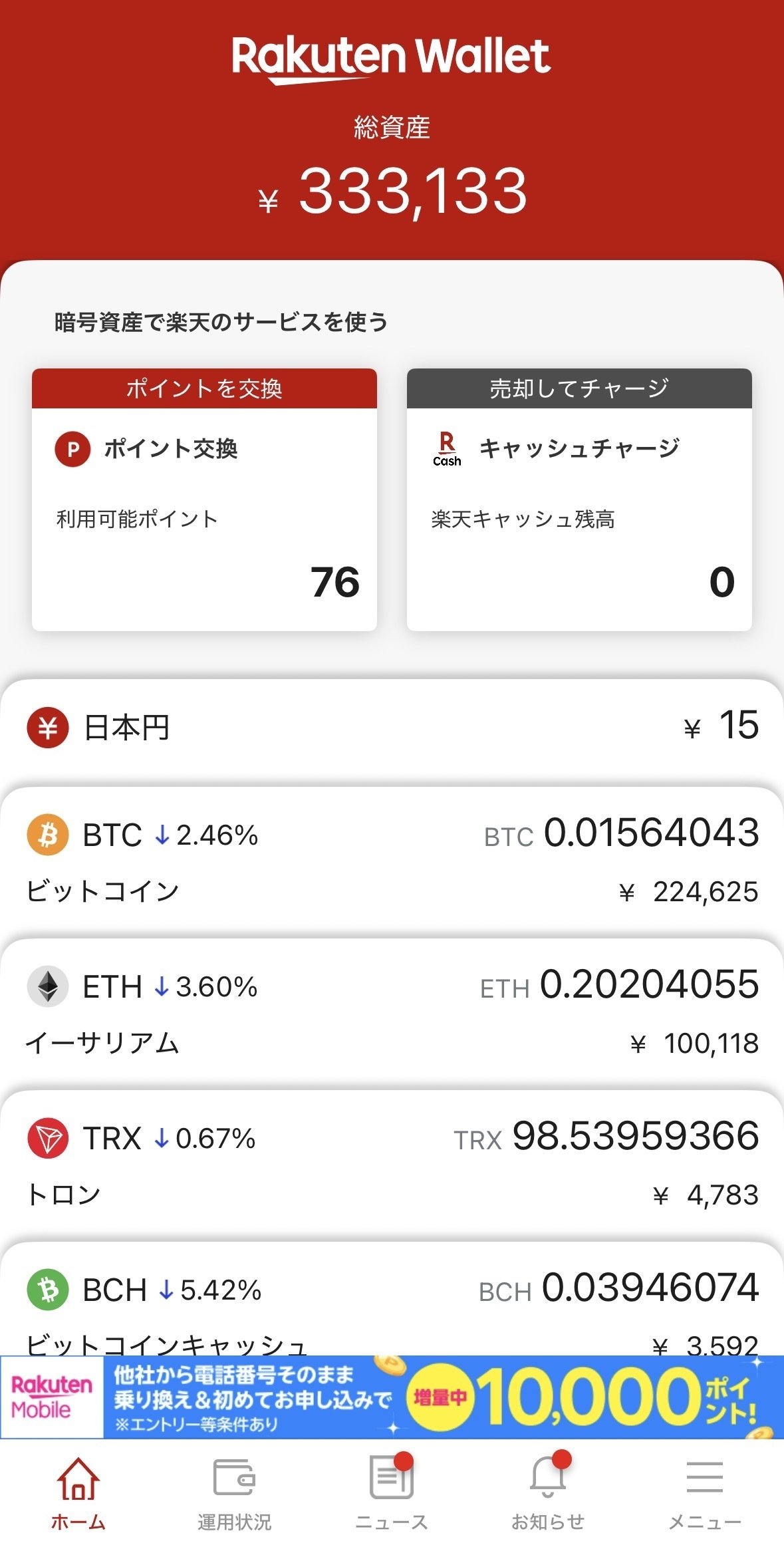Open the Rakuten Mobile 10,000 point banner
This screenshot has width=784, height=1561.
click(392, 1400)
